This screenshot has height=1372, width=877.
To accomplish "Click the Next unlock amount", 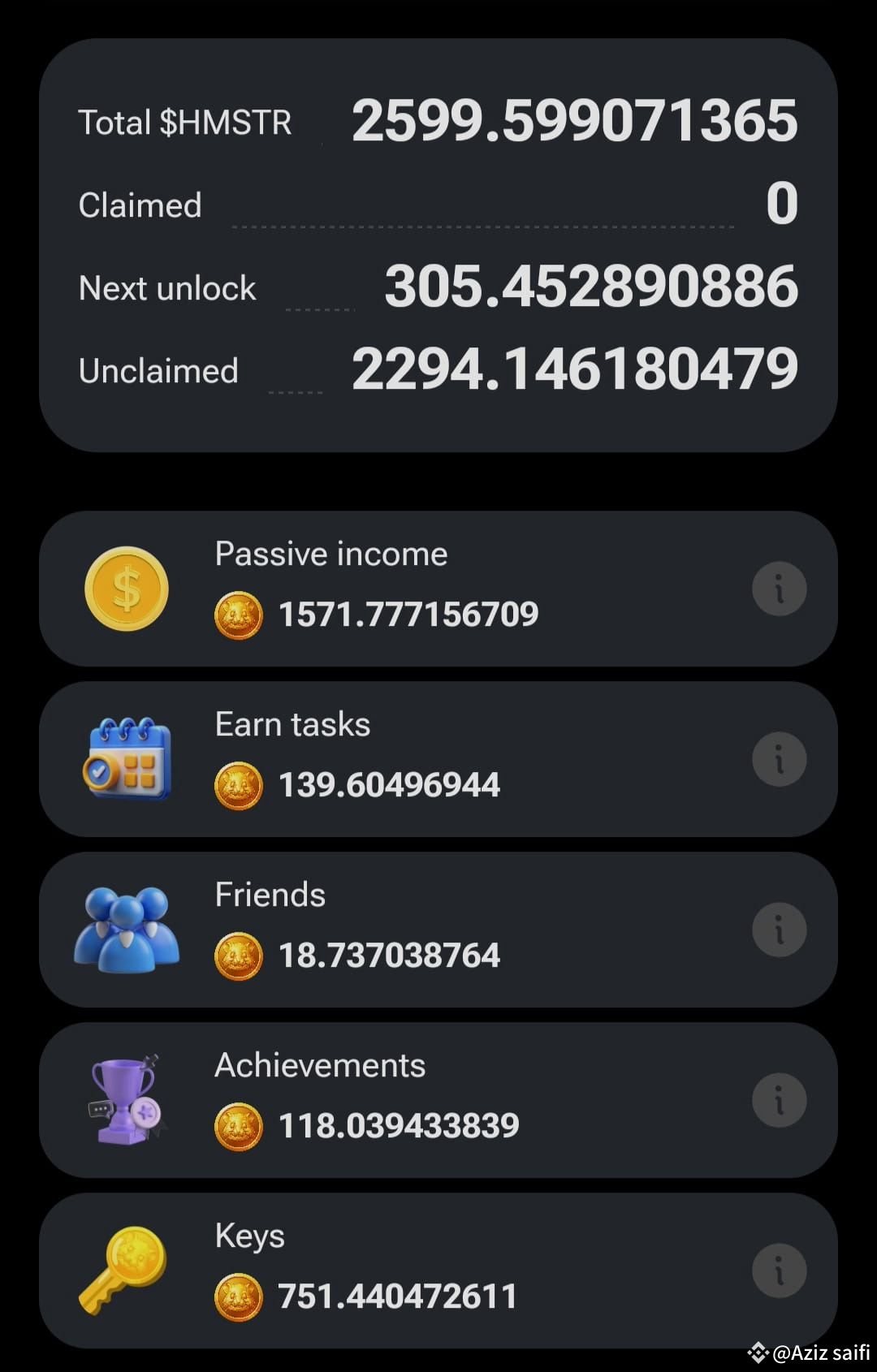I will click(x=590, y=287).
